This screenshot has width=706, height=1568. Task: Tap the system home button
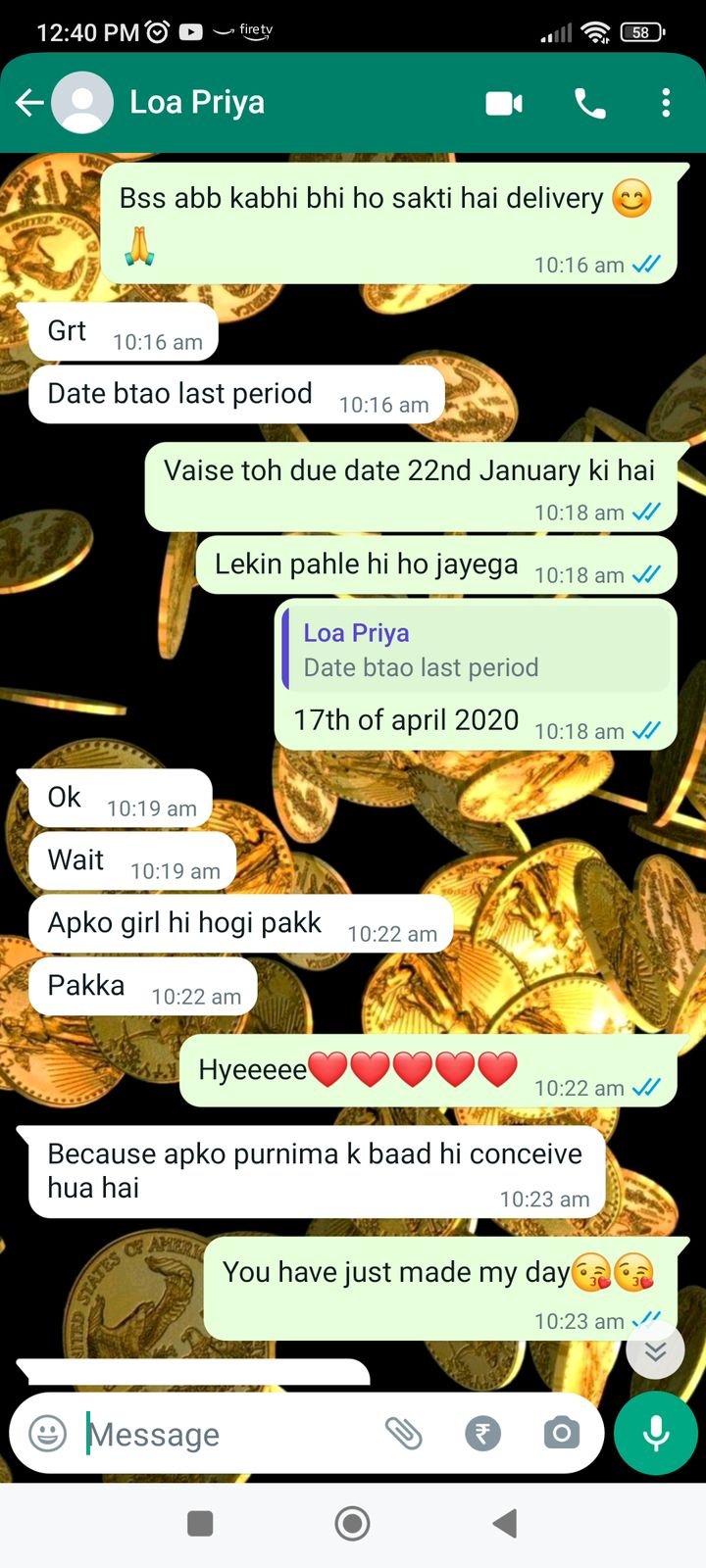coord(352,1523)
